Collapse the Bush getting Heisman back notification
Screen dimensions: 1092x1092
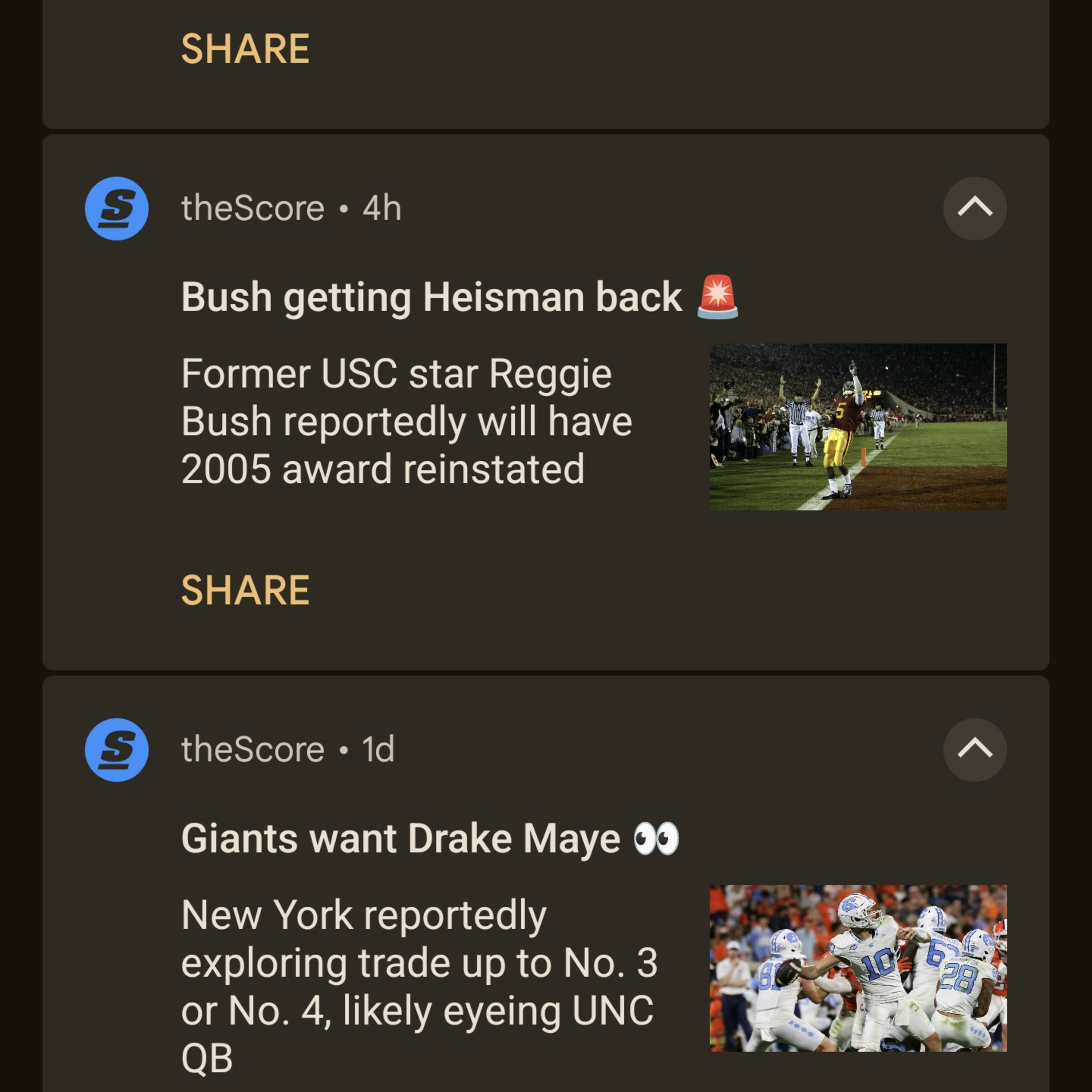pos(974,208)
